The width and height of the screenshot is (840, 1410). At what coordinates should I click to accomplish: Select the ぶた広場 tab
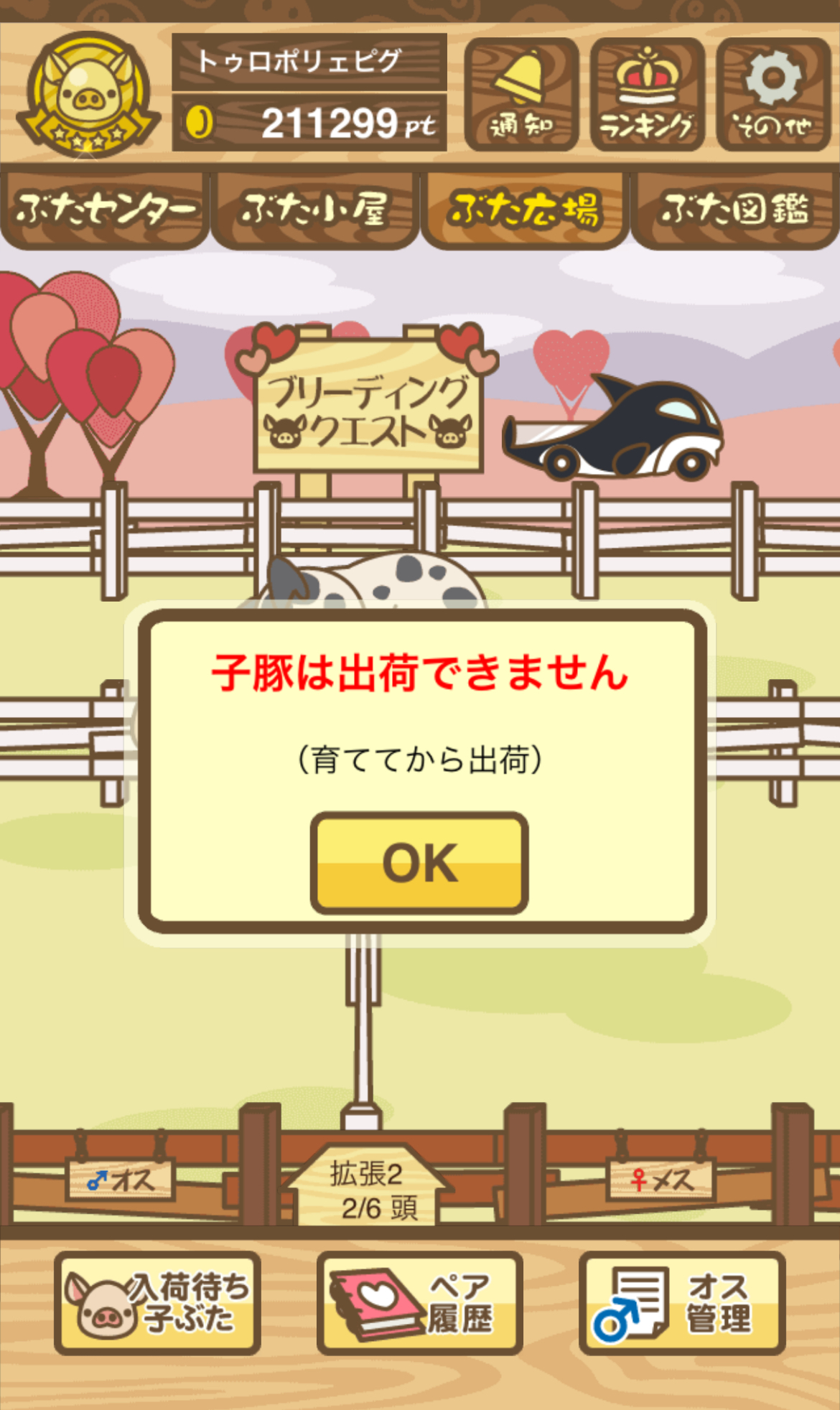(525, 210)
